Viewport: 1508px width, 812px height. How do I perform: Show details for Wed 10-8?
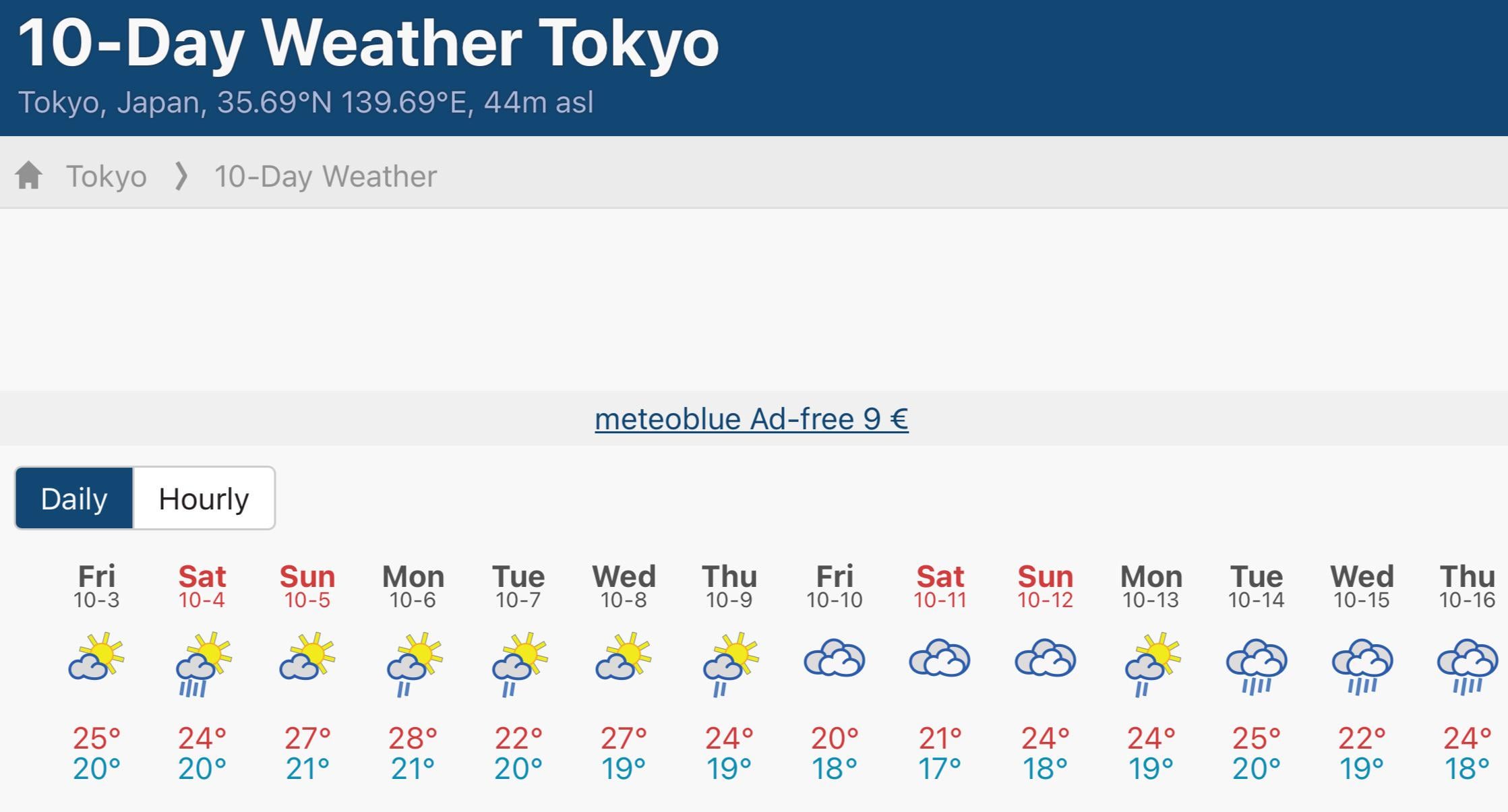624,660
